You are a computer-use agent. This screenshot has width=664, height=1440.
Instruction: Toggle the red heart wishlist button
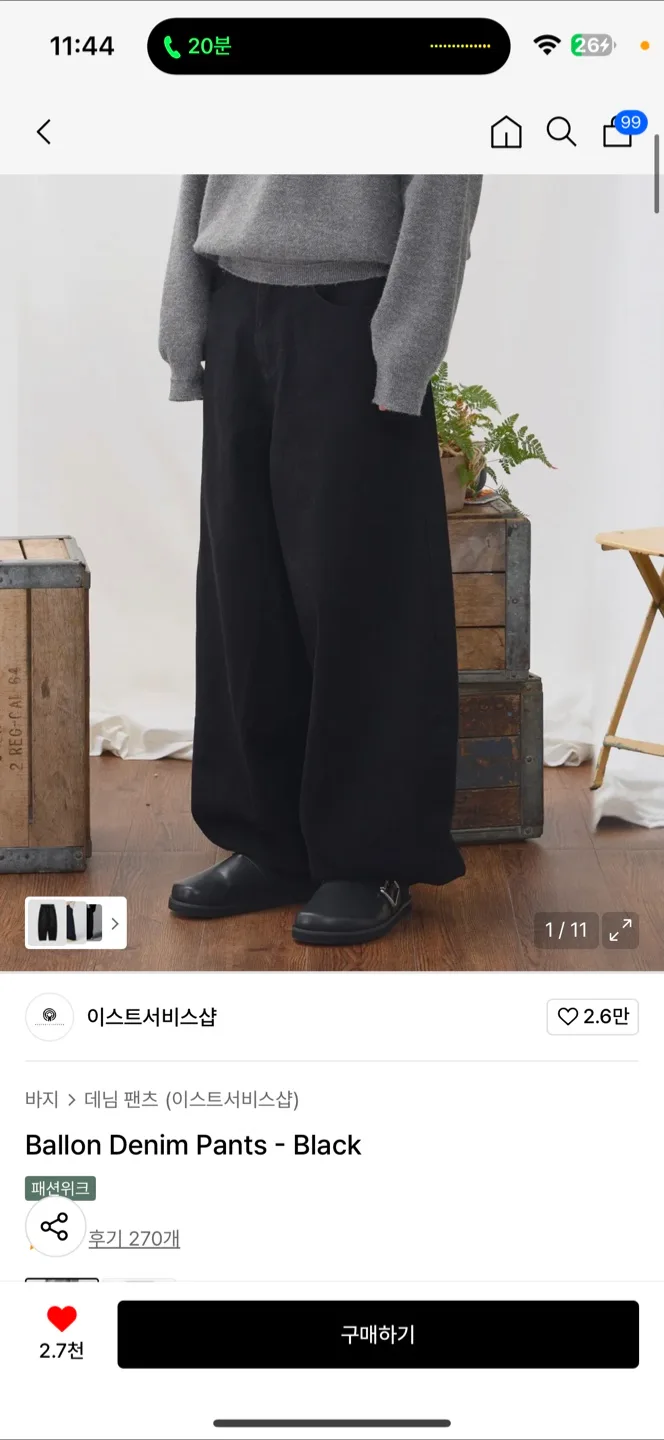(62, 1334)
